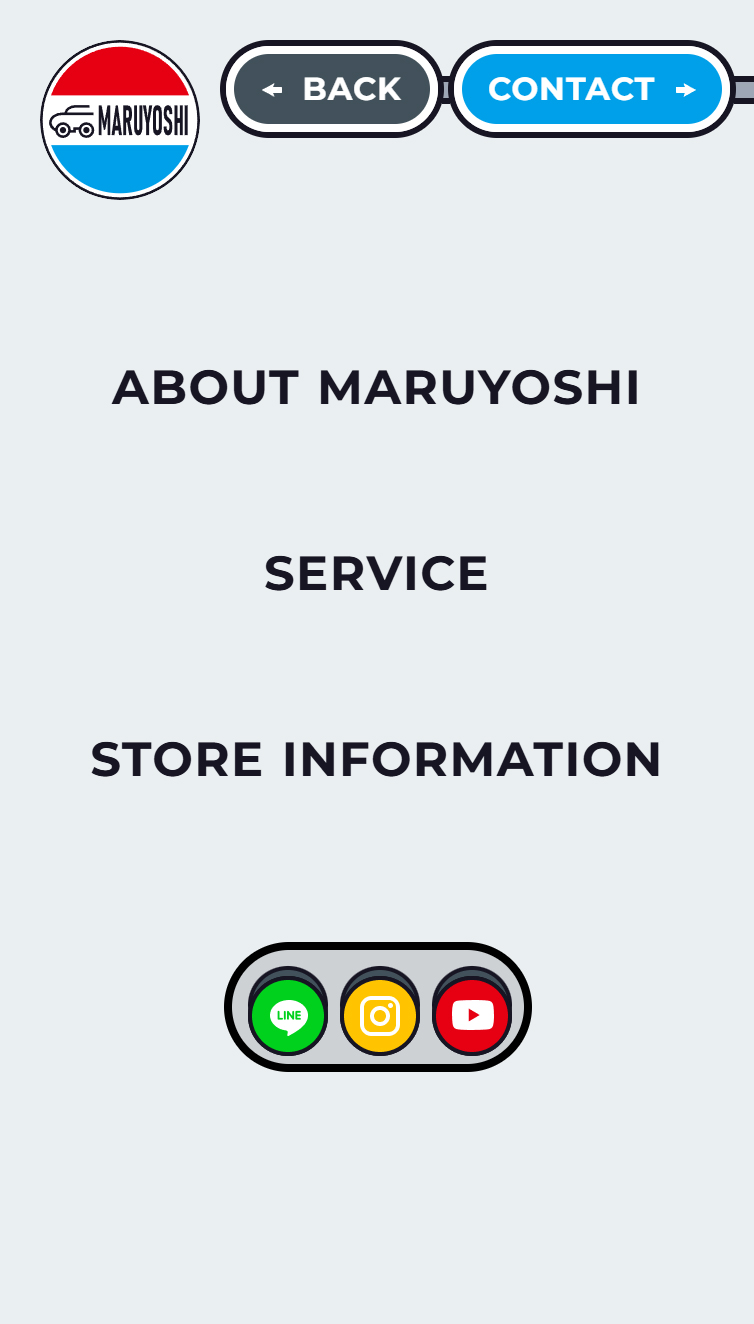Click the car illustration inside the logo
Screen dimensions: 754x1324
pyautogui.click(x=73, y=121)
